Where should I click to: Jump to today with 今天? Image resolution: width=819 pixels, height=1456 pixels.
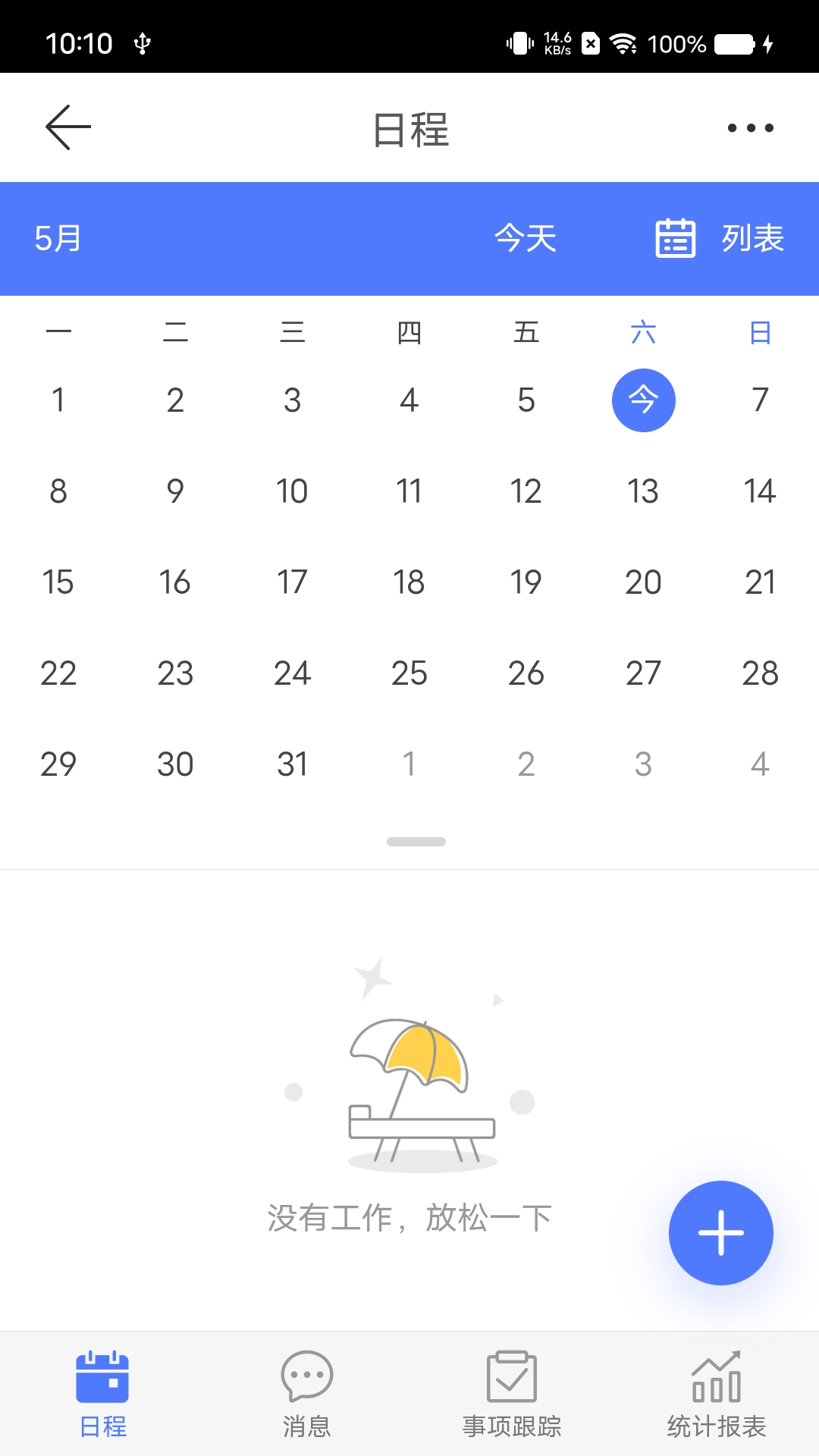(x=525, y=238)
